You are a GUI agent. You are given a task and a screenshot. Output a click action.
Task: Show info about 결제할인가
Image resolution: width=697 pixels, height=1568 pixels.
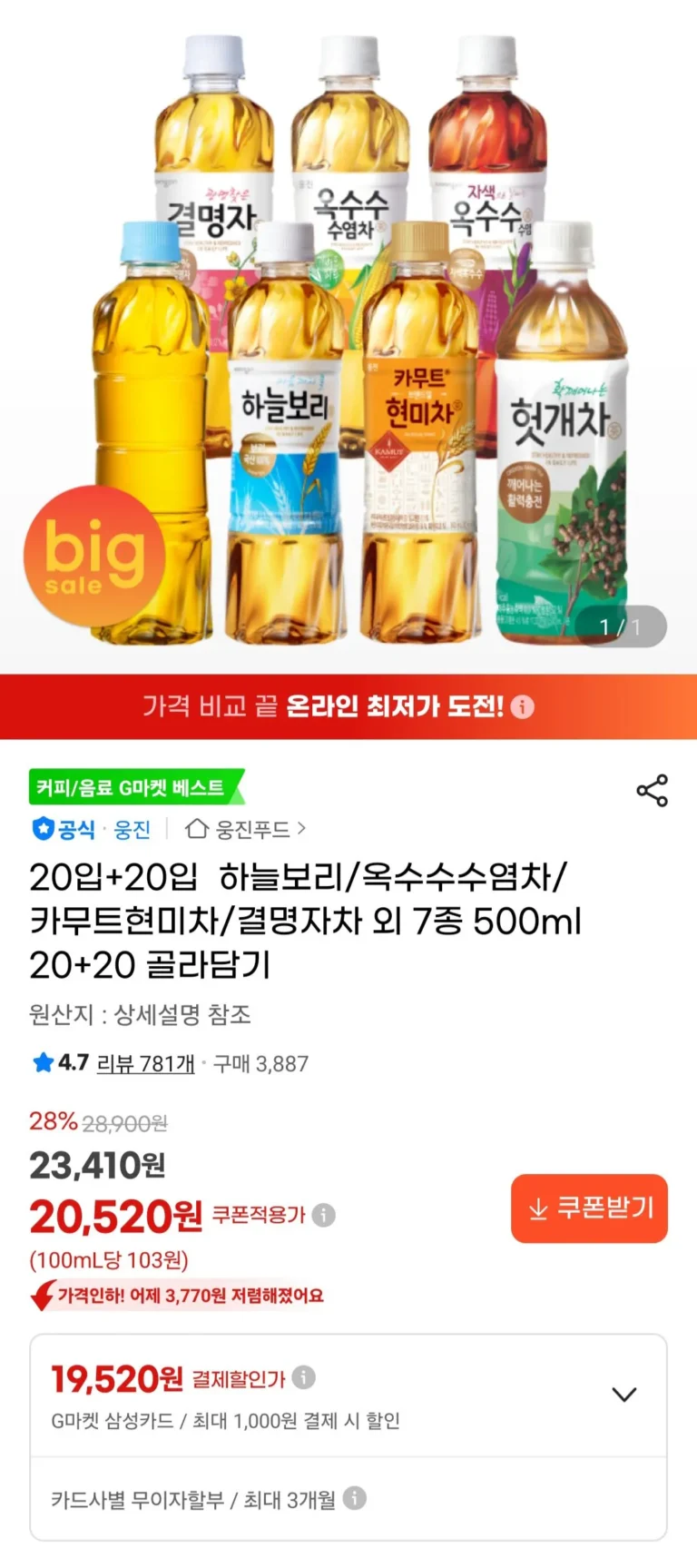pos(304,1378)
